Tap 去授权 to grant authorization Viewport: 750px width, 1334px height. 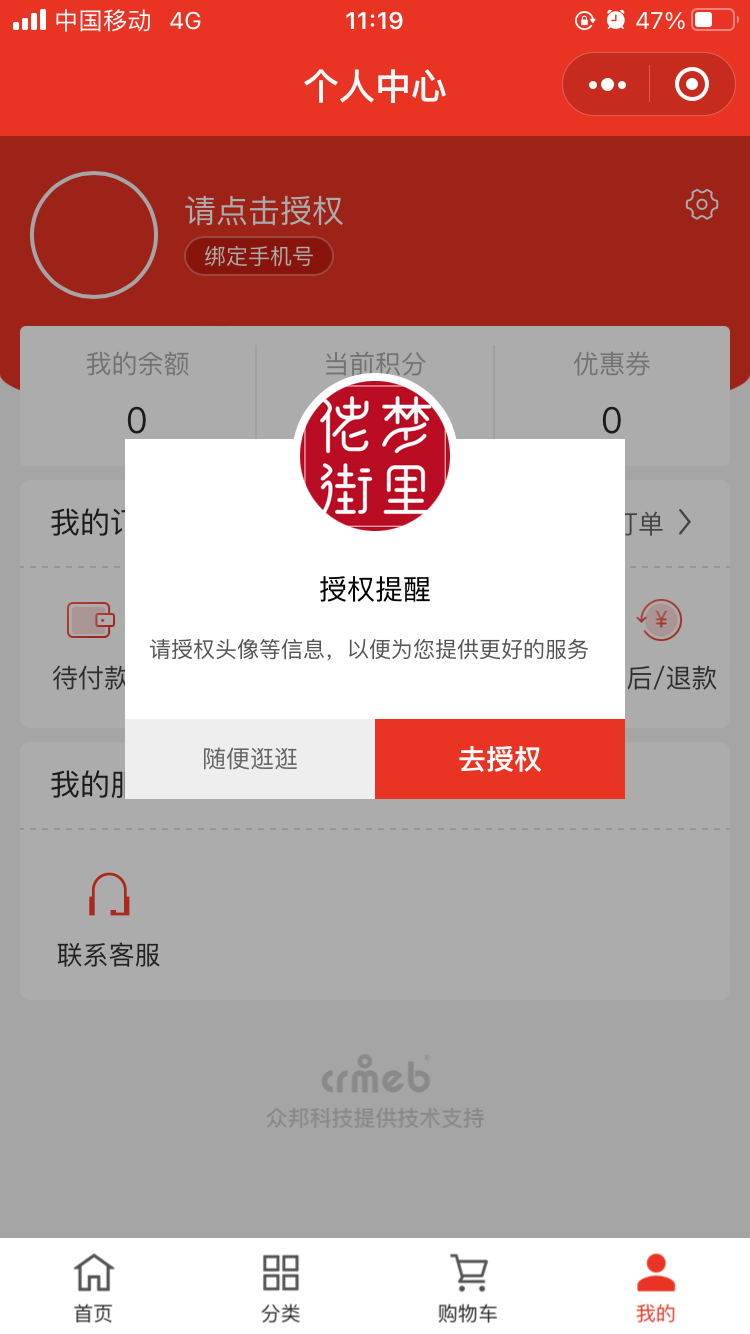(500, 759)
